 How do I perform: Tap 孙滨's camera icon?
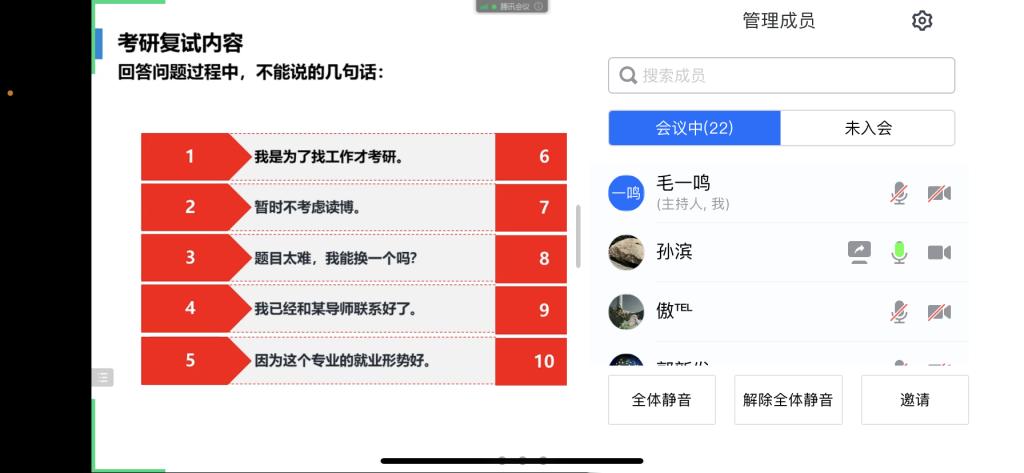click(938, 252)
